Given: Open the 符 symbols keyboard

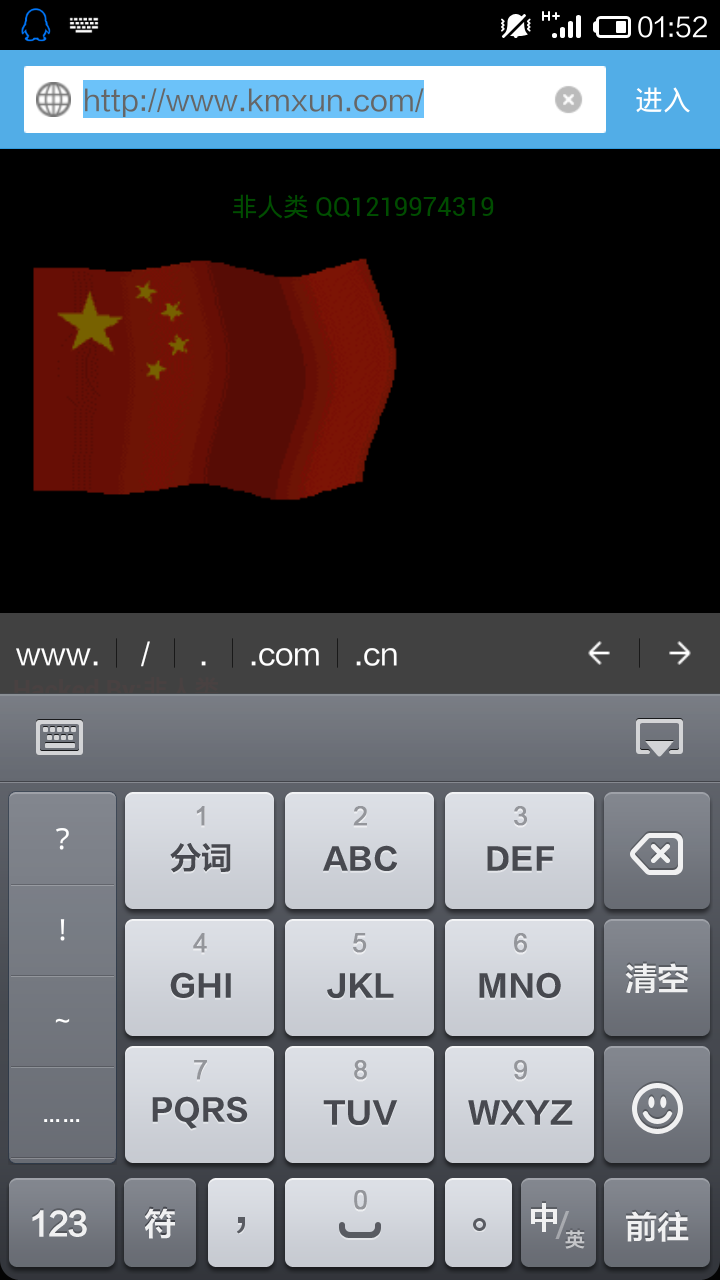Looking at the screenshot, I should click(160, 1223).
